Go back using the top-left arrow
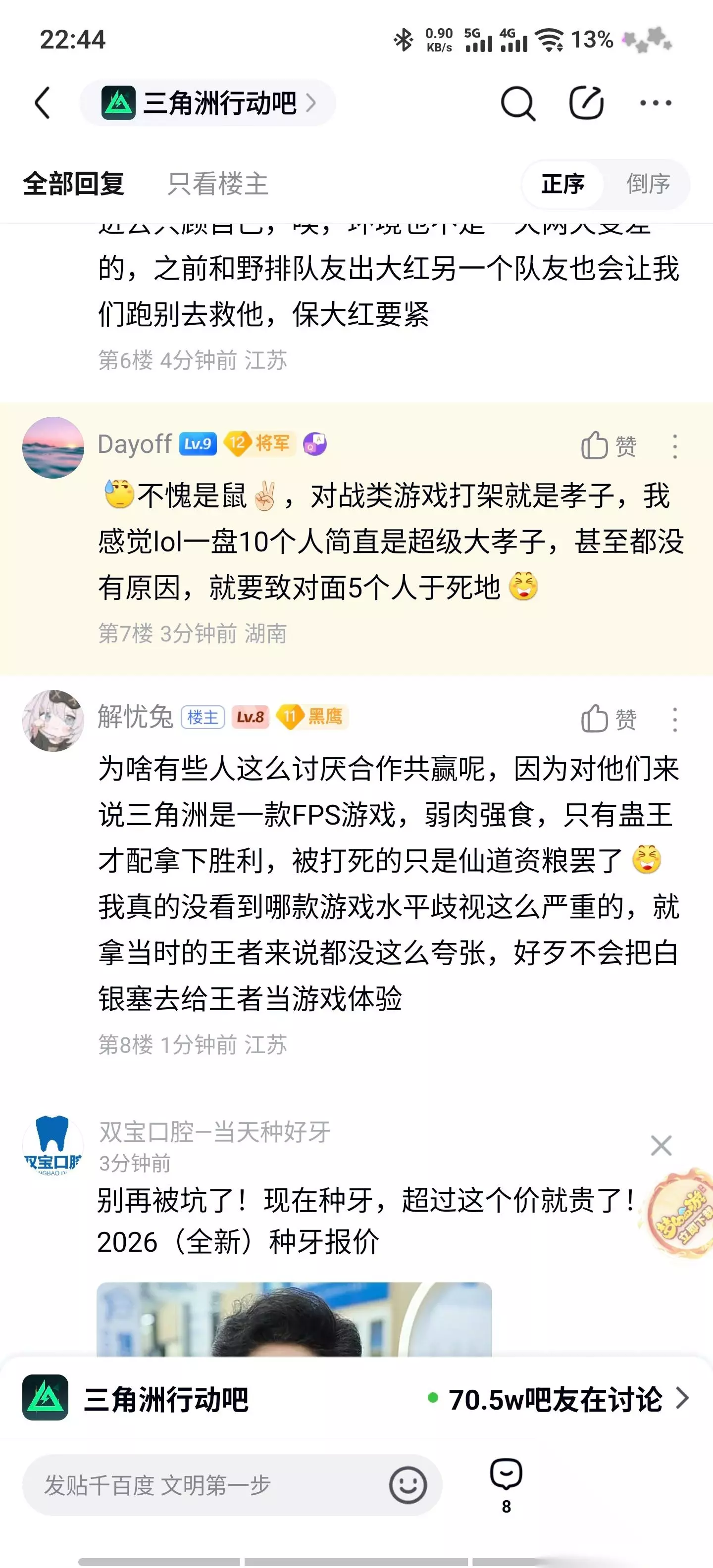Screen dimensions: 713x1568 42,102
